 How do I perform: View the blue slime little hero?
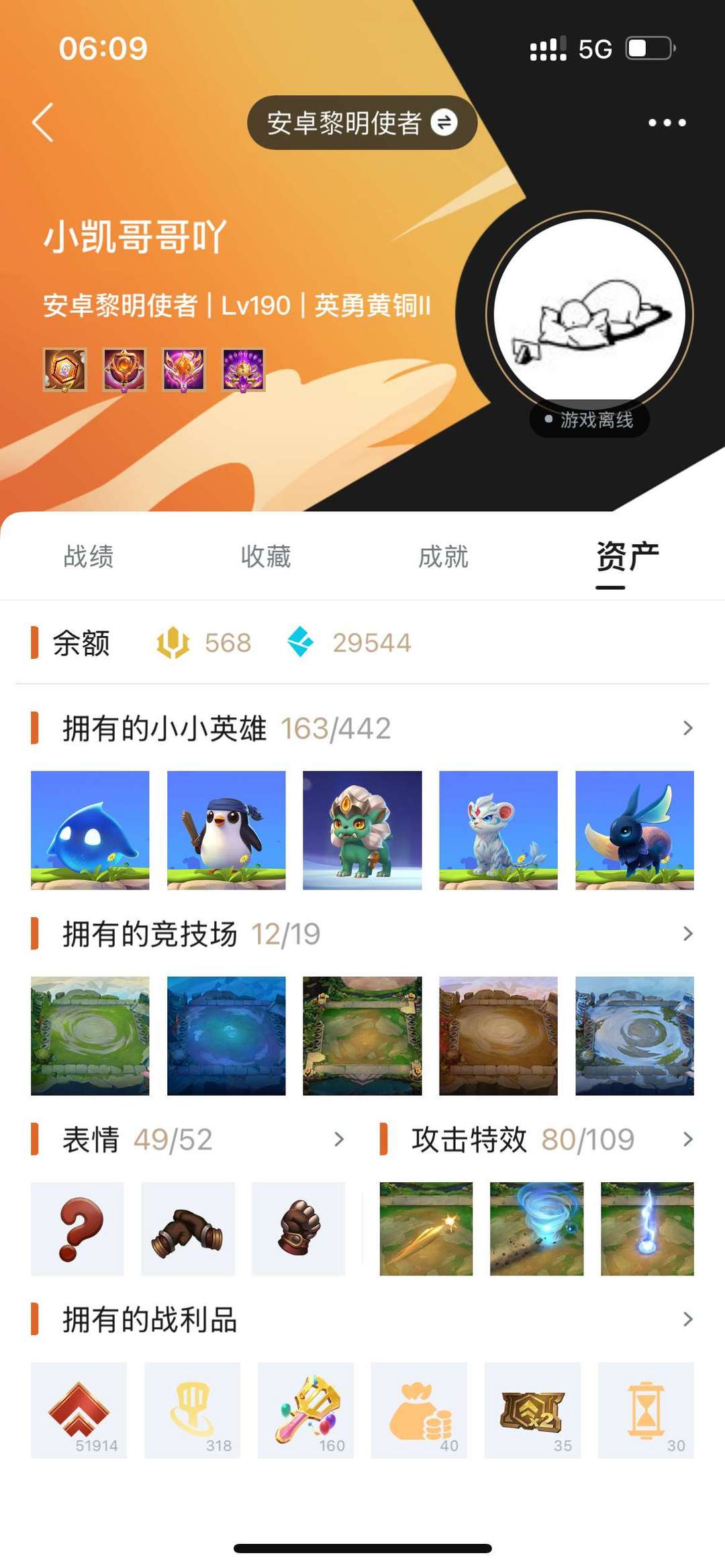90,830
